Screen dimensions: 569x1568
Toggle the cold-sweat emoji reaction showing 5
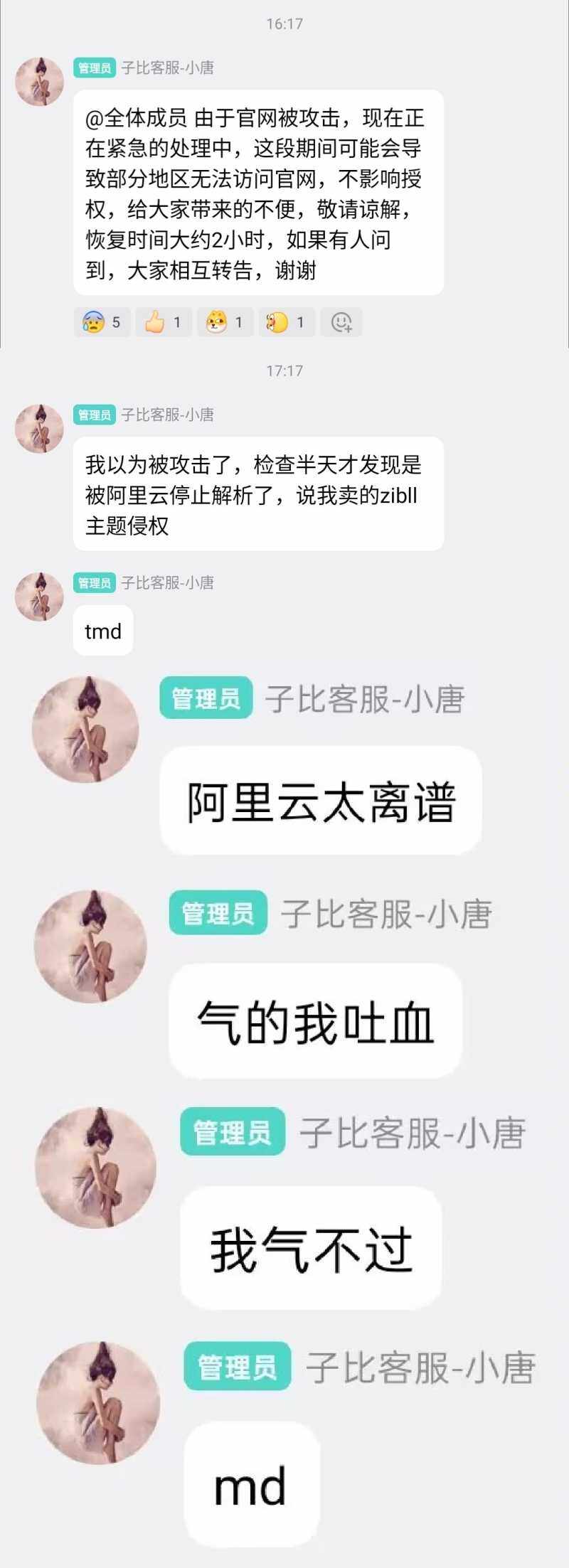(x=100, y=321)
